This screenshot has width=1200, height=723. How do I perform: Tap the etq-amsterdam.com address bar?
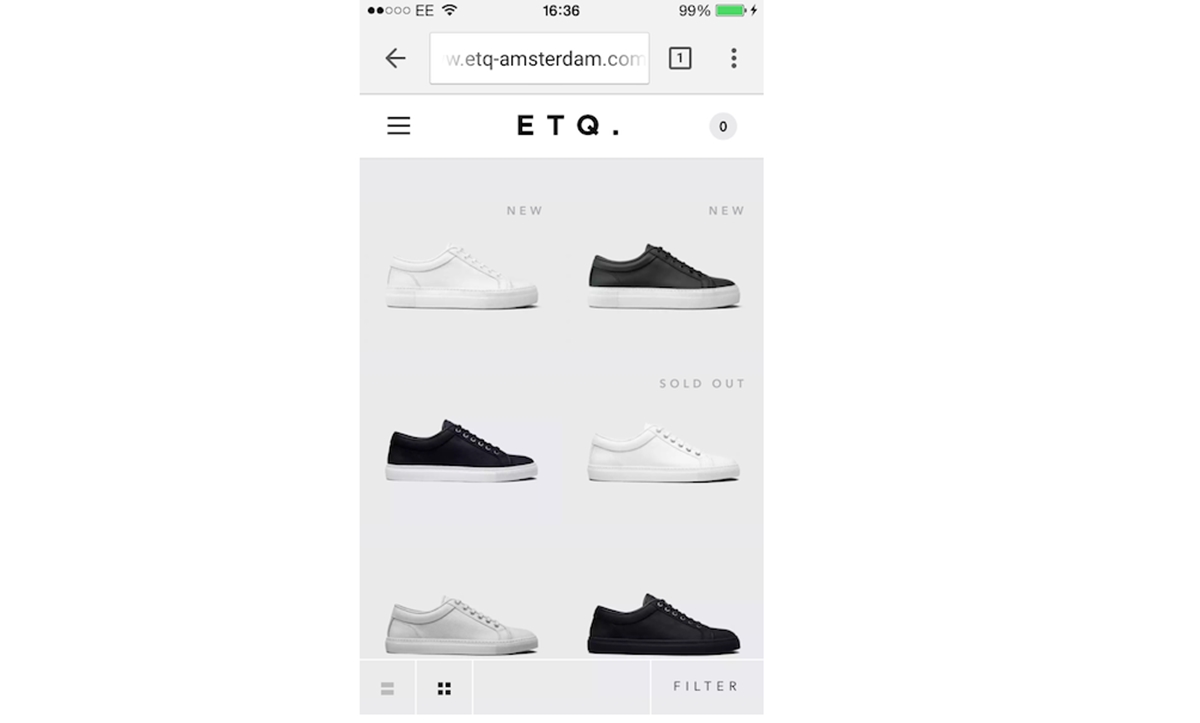click(539, 59)
